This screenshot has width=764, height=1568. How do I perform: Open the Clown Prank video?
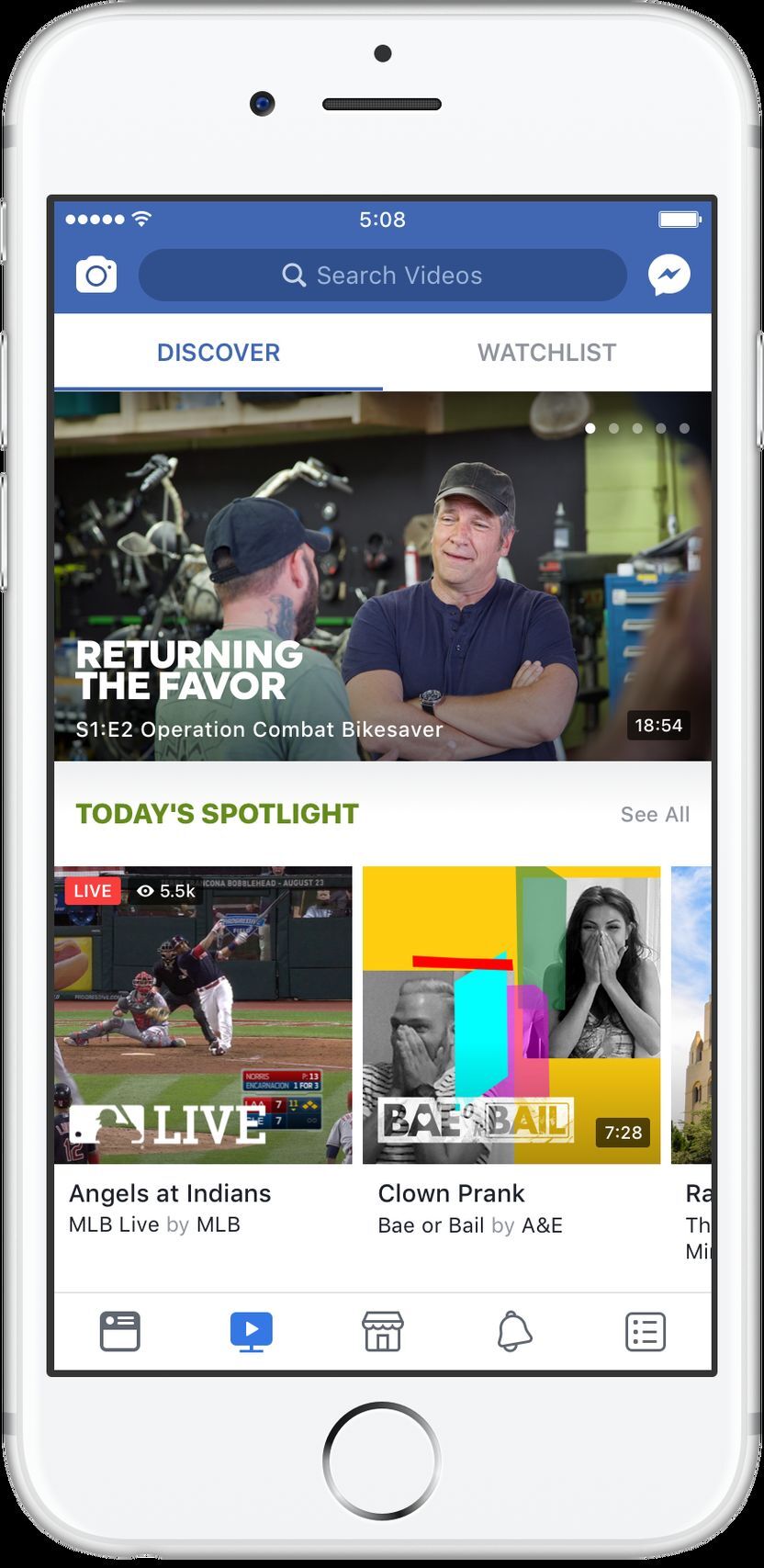pos(511,1015)
